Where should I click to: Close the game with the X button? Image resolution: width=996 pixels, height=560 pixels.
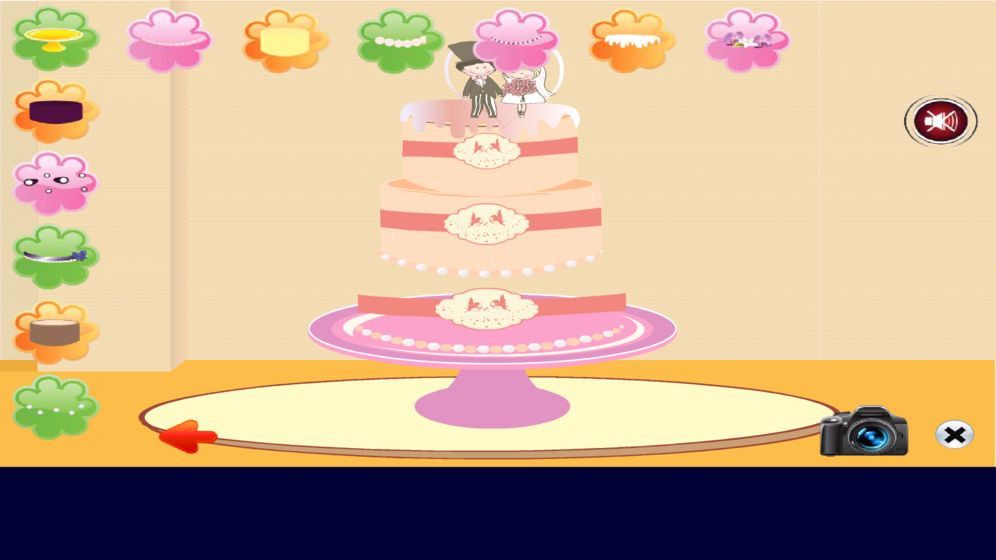point(954,434)
